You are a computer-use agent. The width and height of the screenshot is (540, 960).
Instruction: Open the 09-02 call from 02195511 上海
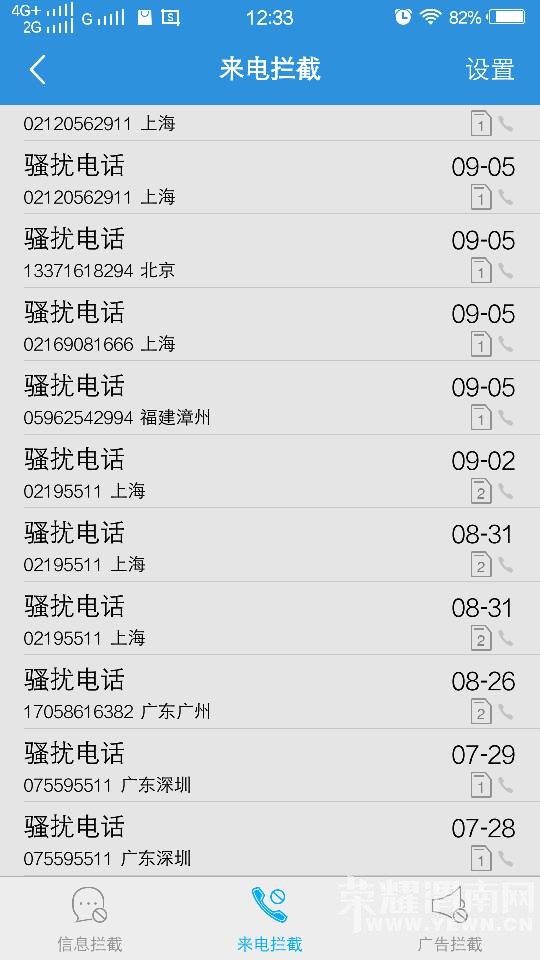(270, 471)
